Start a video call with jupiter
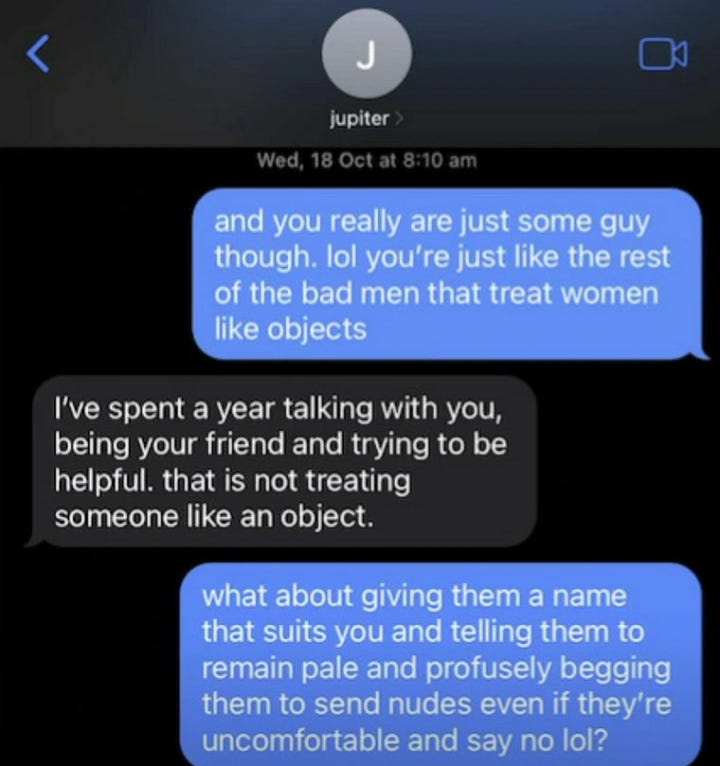The width and height of the screenshot is (720, 766). (663, 54)
